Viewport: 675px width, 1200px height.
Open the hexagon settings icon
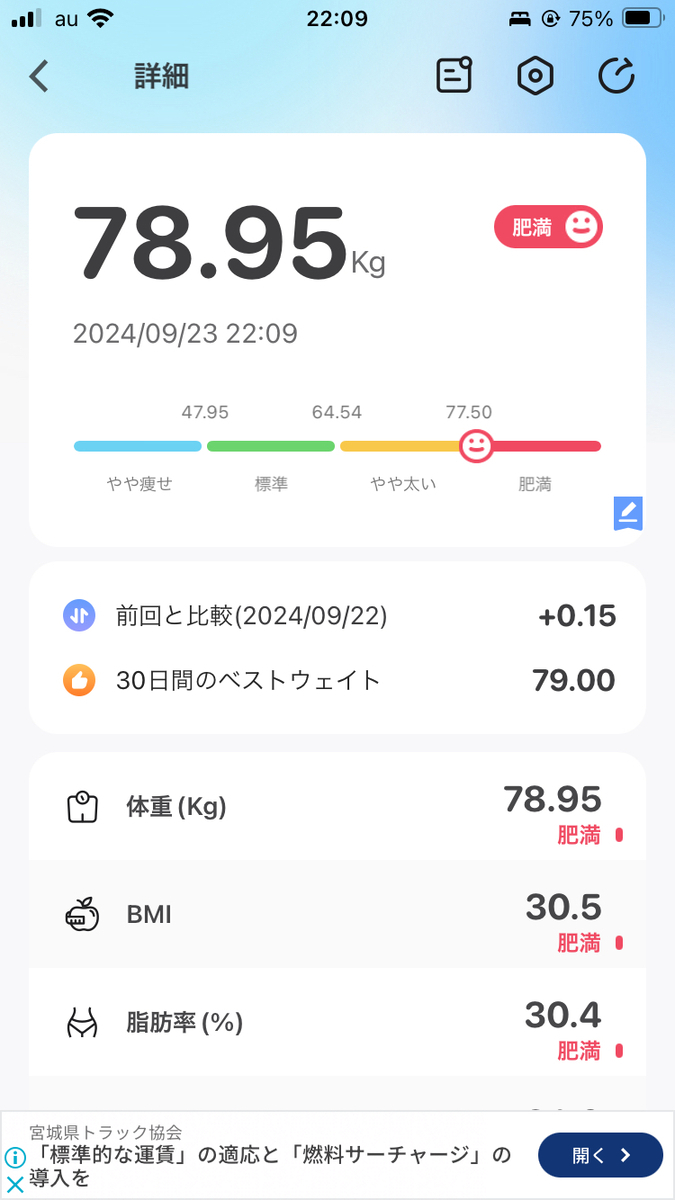(535, 76)
